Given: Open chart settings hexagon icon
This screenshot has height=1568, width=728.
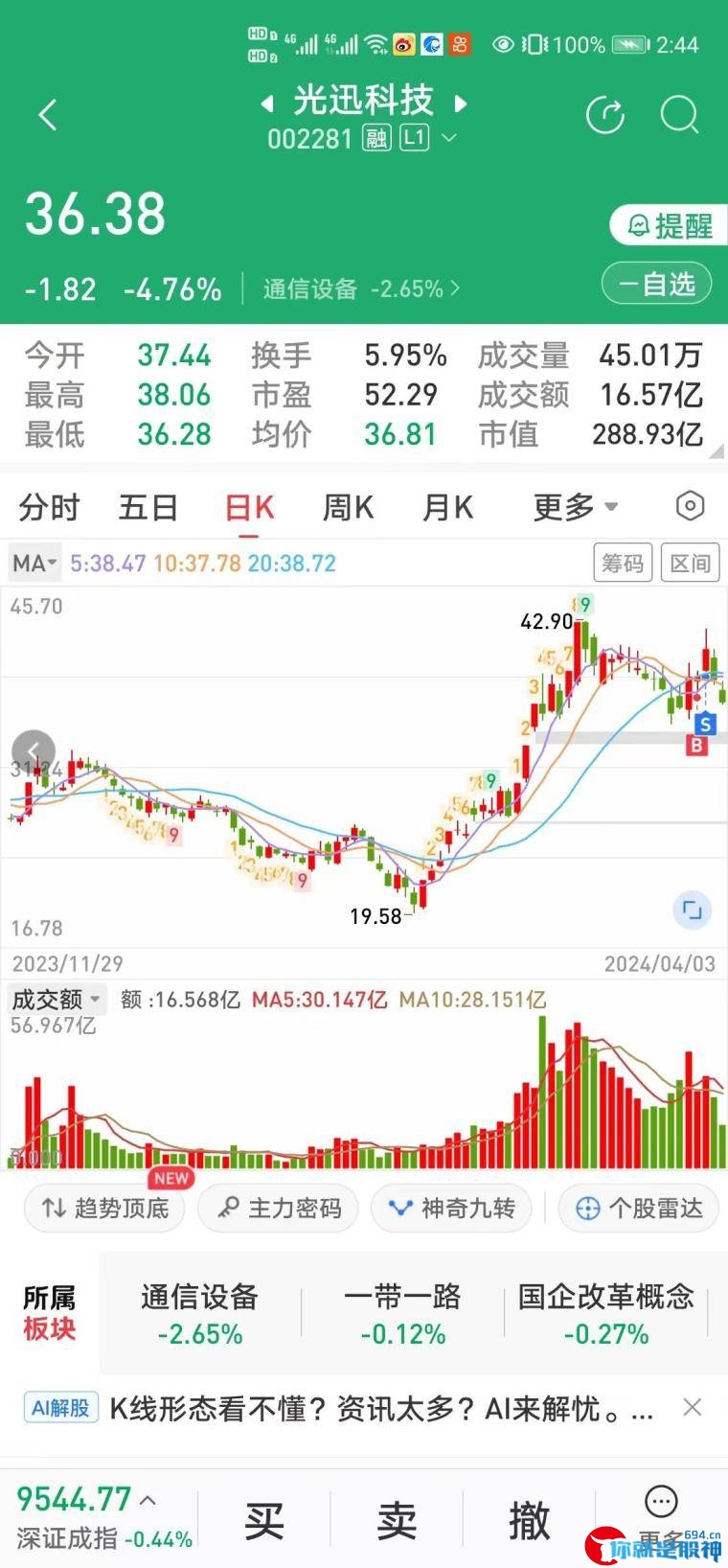Looking at the screenshot, I should [x=690, y=506].
